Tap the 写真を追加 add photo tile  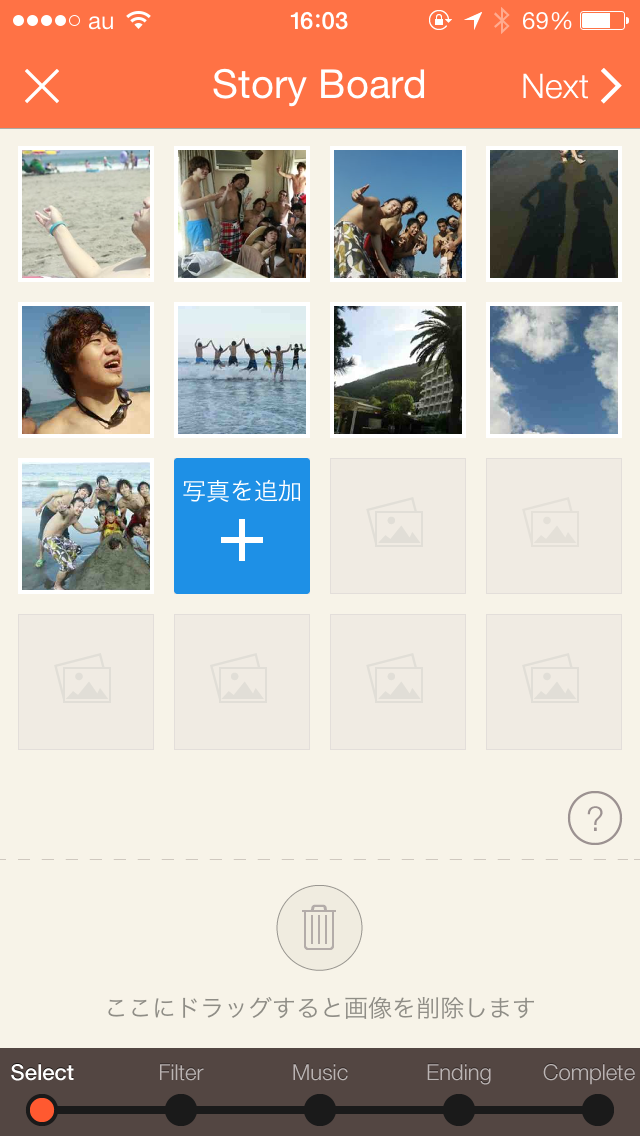(242, 526)
